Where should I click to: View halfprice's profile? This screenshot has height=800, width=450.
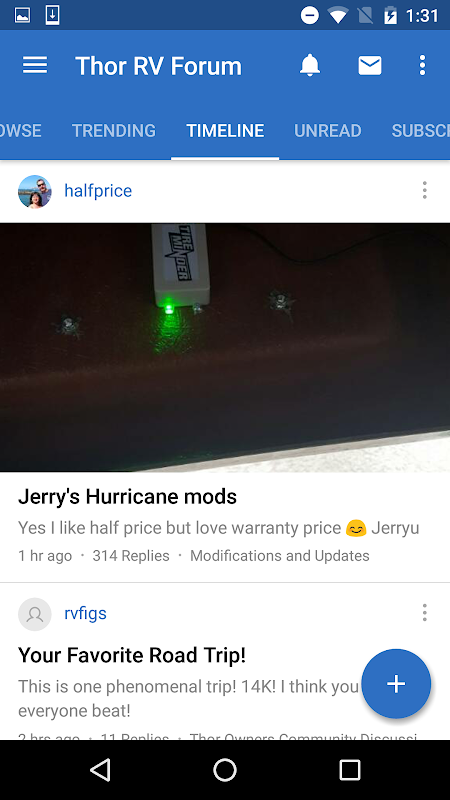[98, 191]
